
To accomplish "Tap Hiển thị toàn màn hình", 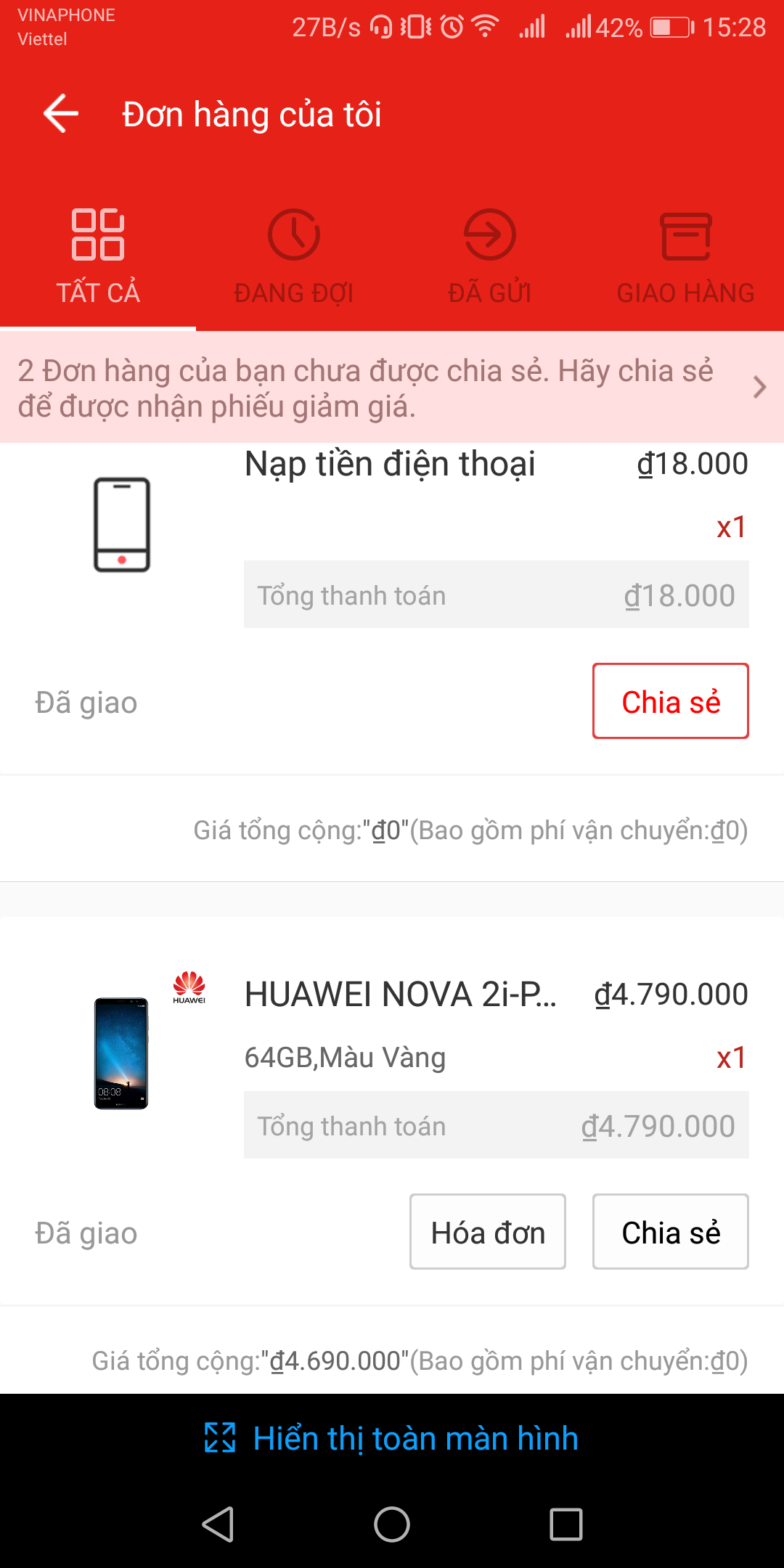I will coord(392,1438).
